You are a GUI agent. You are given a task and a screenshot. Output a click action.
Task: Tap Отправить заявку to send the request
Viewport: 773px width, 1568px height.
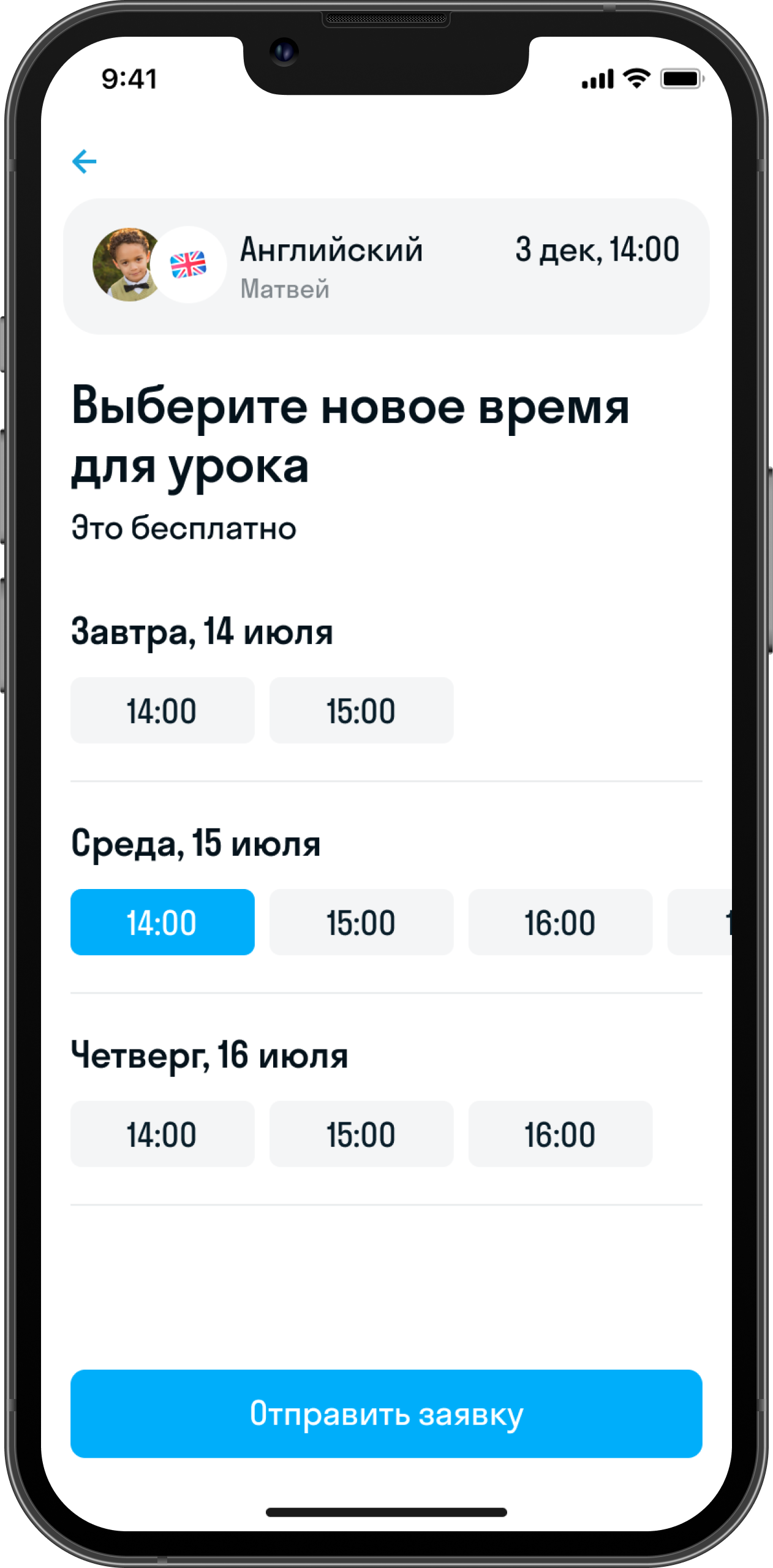(386, 1414)
